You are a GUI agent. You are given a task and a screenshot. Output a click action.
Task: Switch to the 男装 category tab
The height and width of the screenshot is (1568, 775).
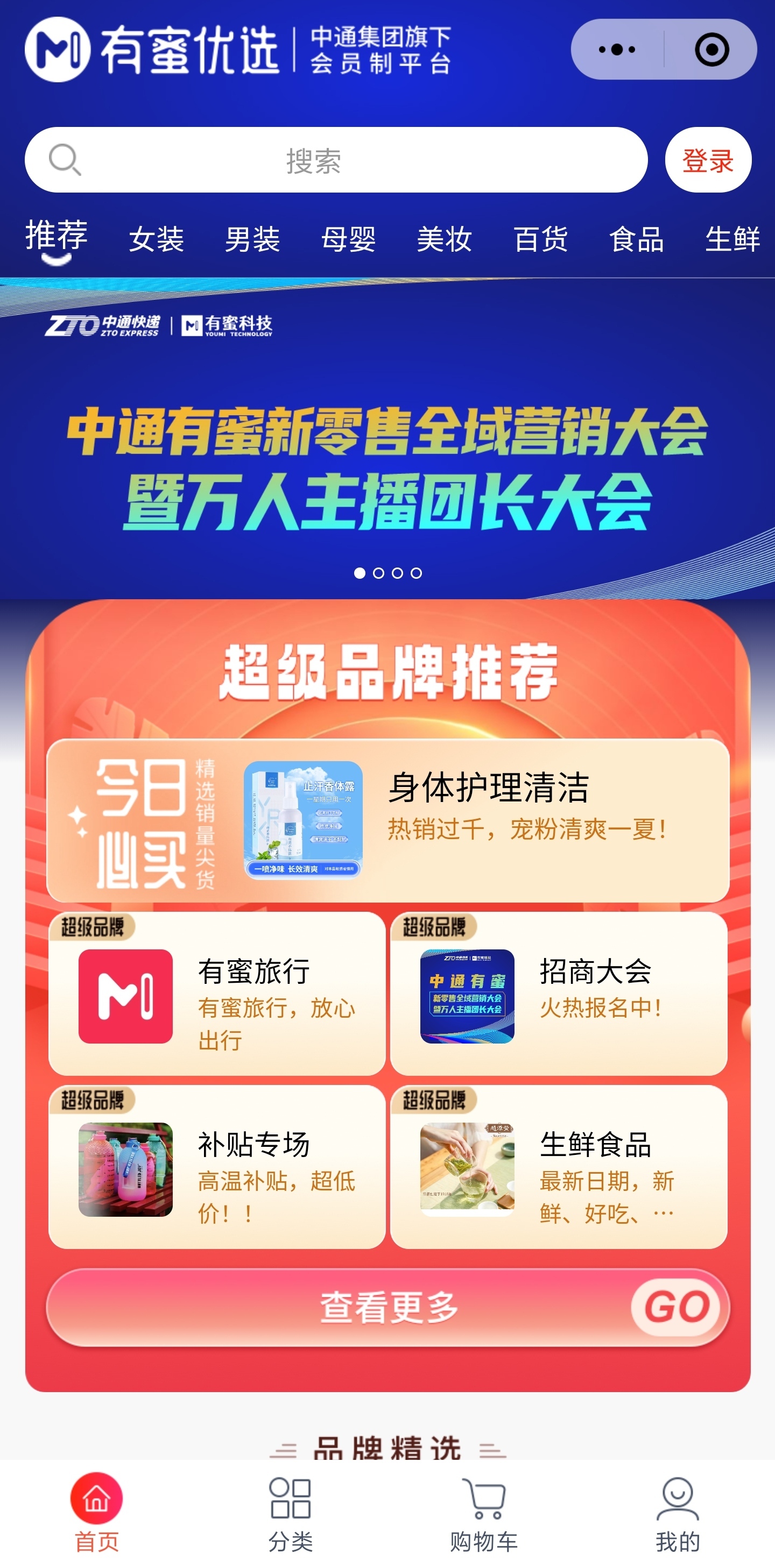click(x=252, y=239)
